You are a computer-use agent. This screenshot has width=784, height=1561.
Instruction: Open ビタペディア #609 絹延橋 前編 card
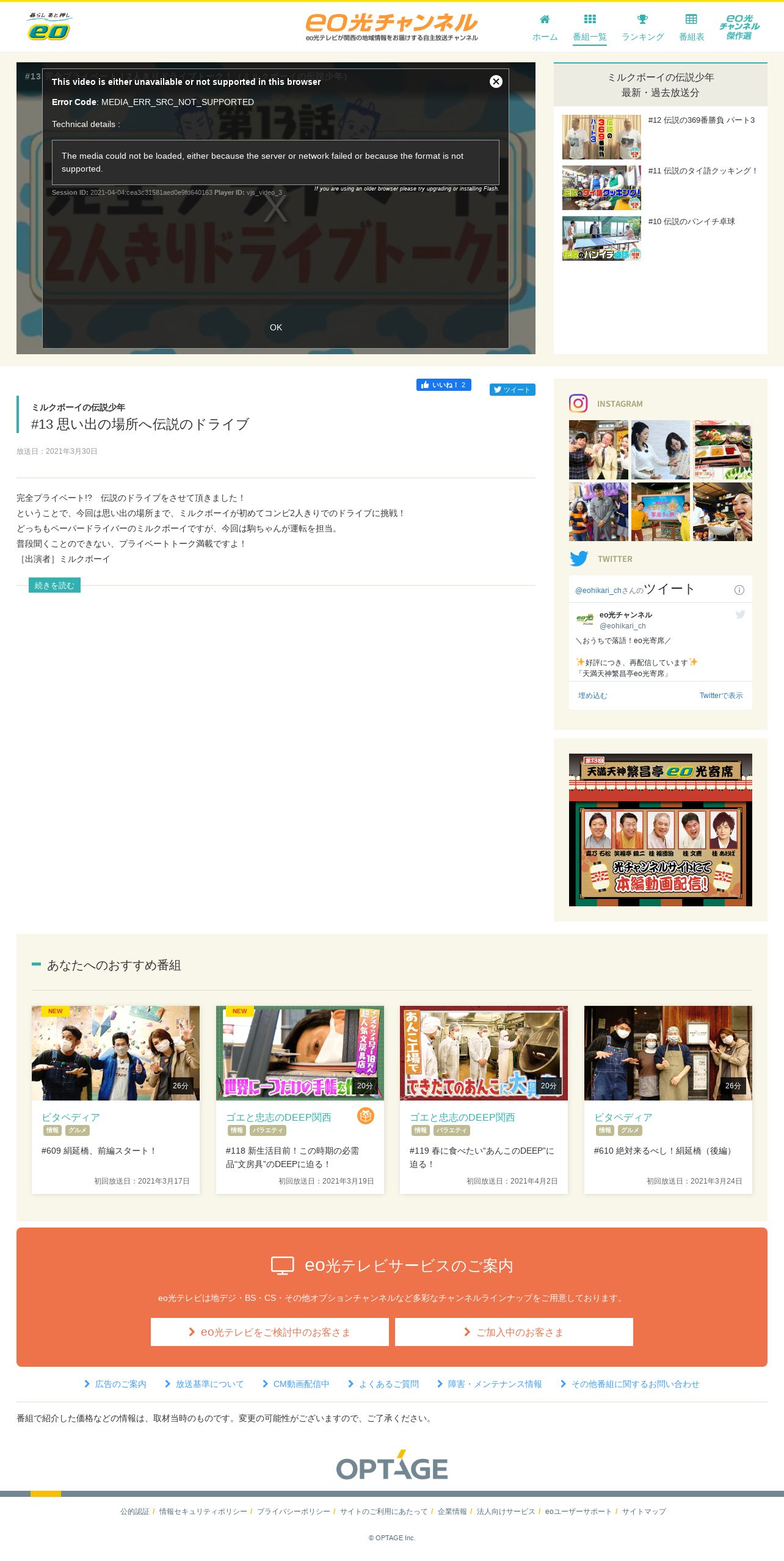click(x=115, y=1099)
